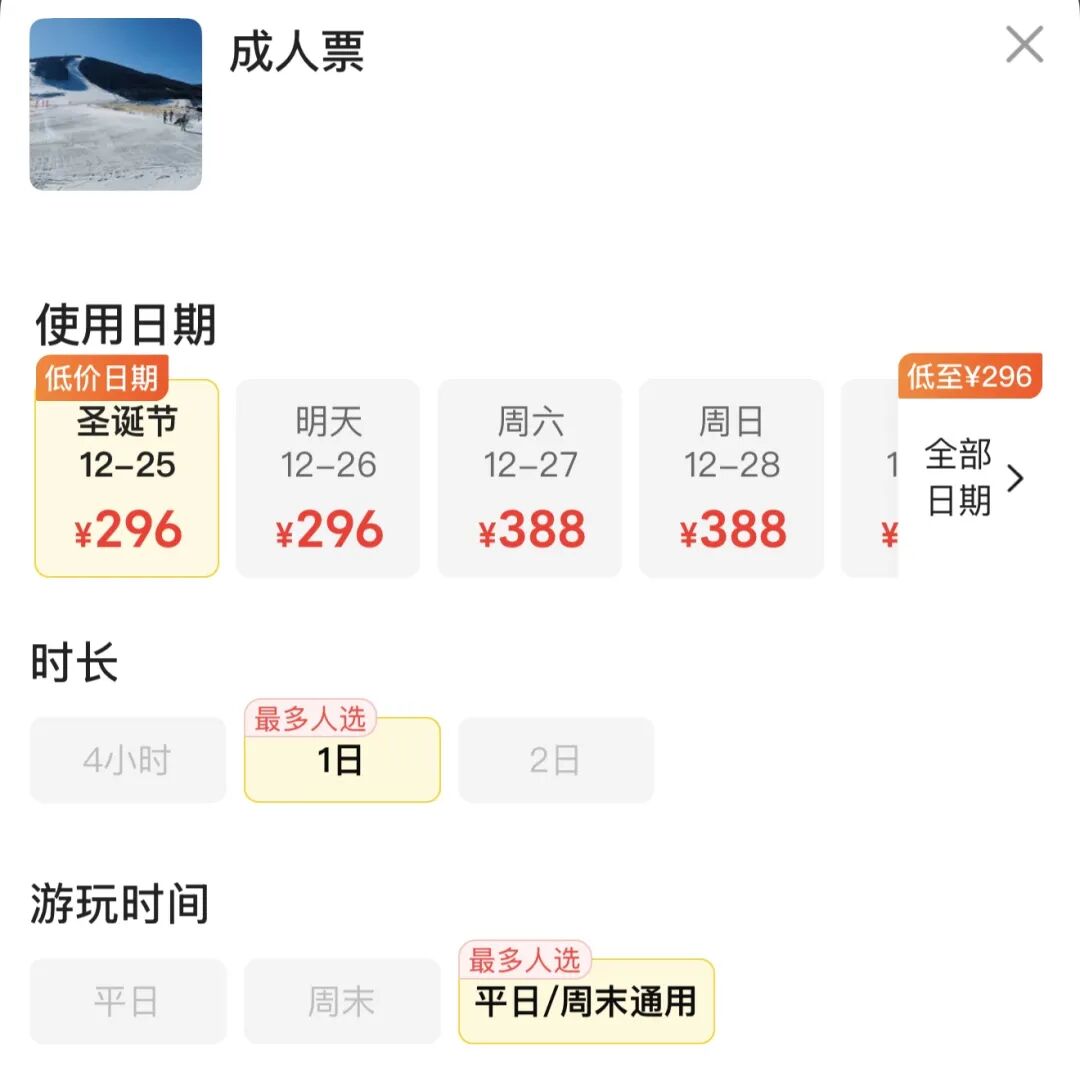Pick 周六 12-27 priced at ¥388
The width and height of the screenshot is (1080, 1068).
(x=530, y=478)
